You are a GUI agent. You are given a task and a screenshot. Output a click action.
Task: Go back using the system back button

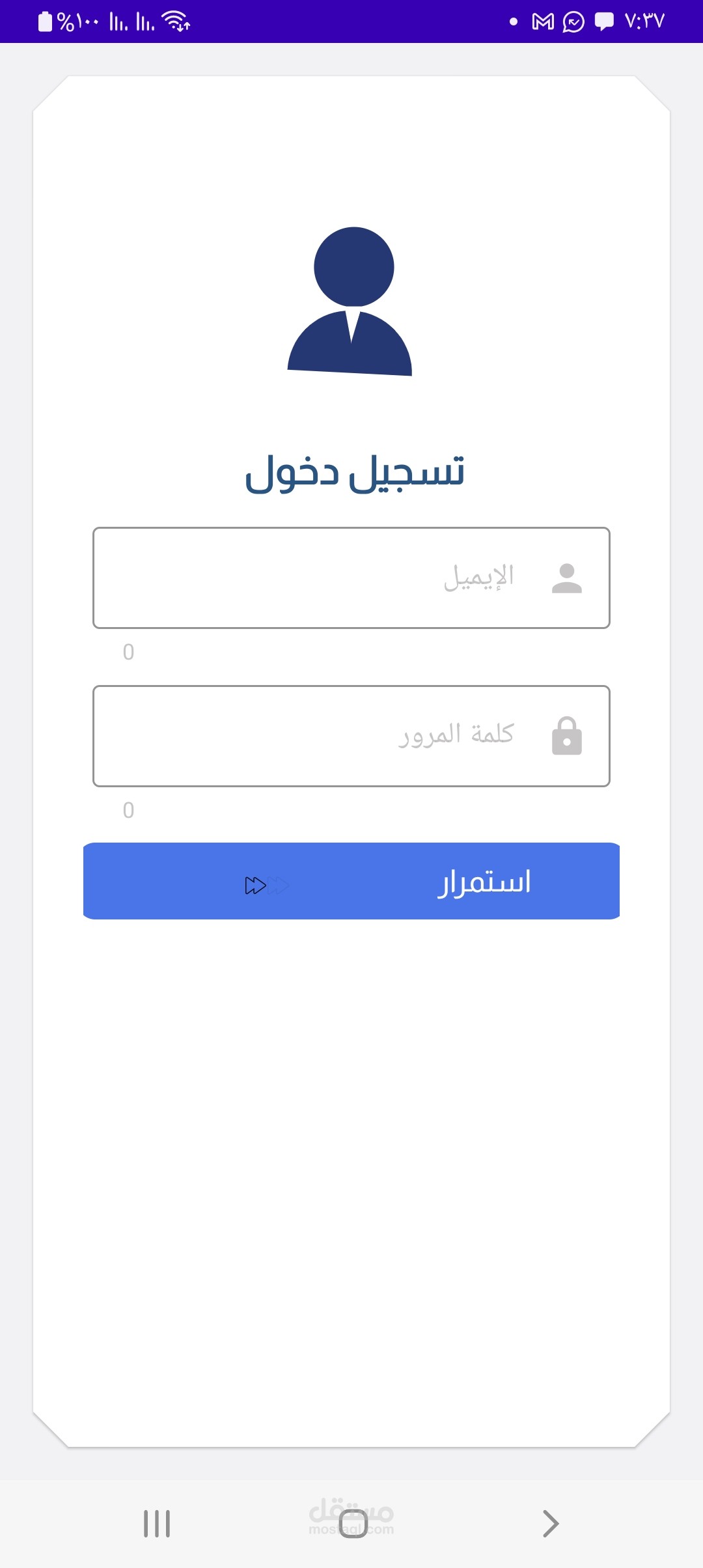(x=551, y=1524)
